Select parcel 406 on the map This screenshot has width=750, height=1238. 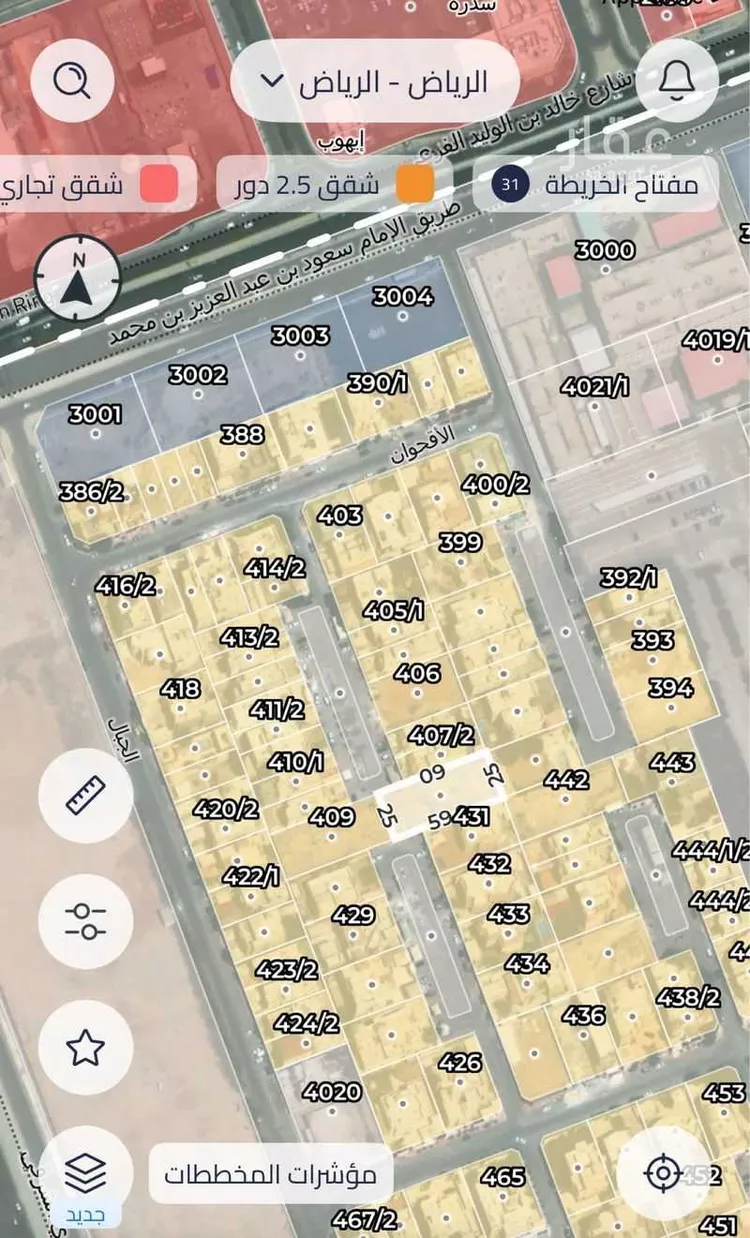pyautogui.click(x=416, y=673)
